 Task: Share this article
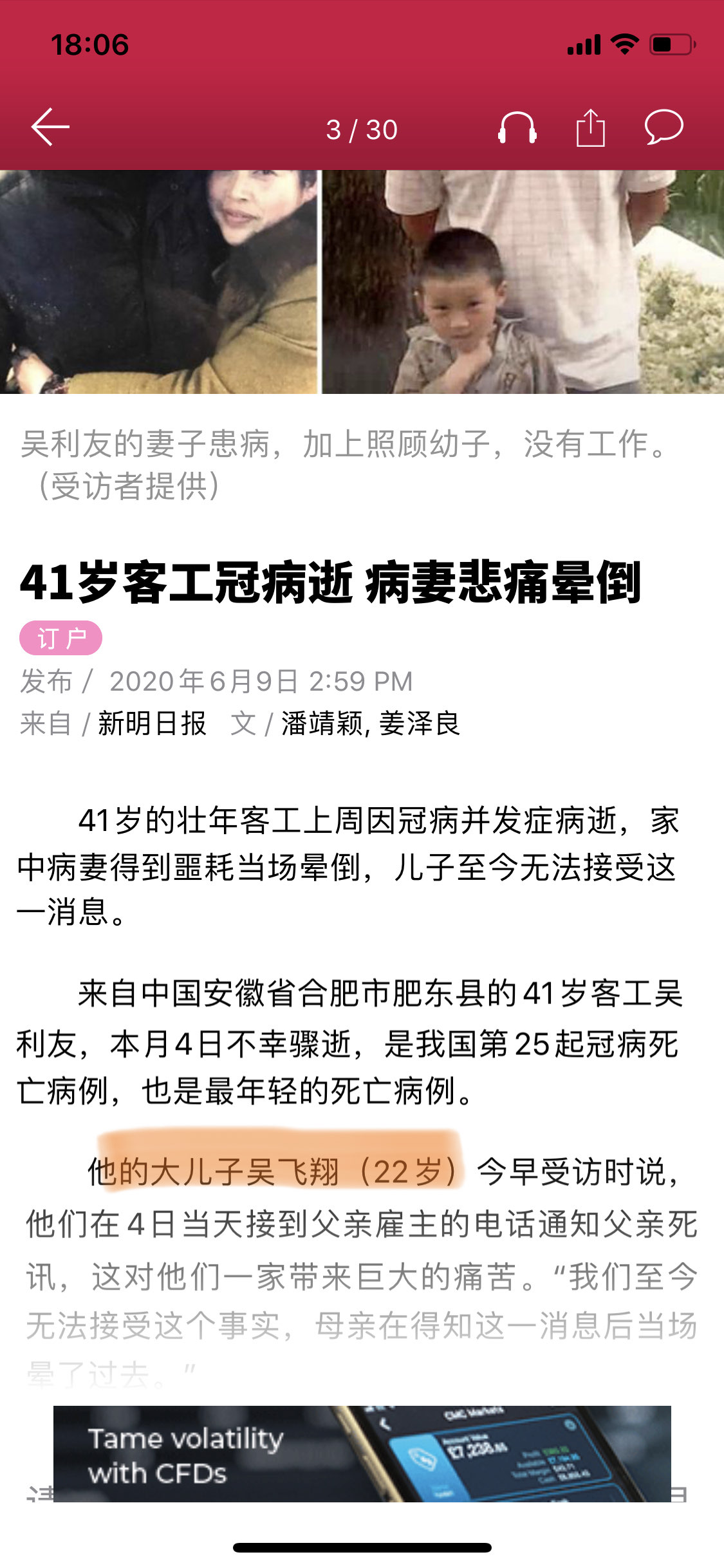[590, 127]
